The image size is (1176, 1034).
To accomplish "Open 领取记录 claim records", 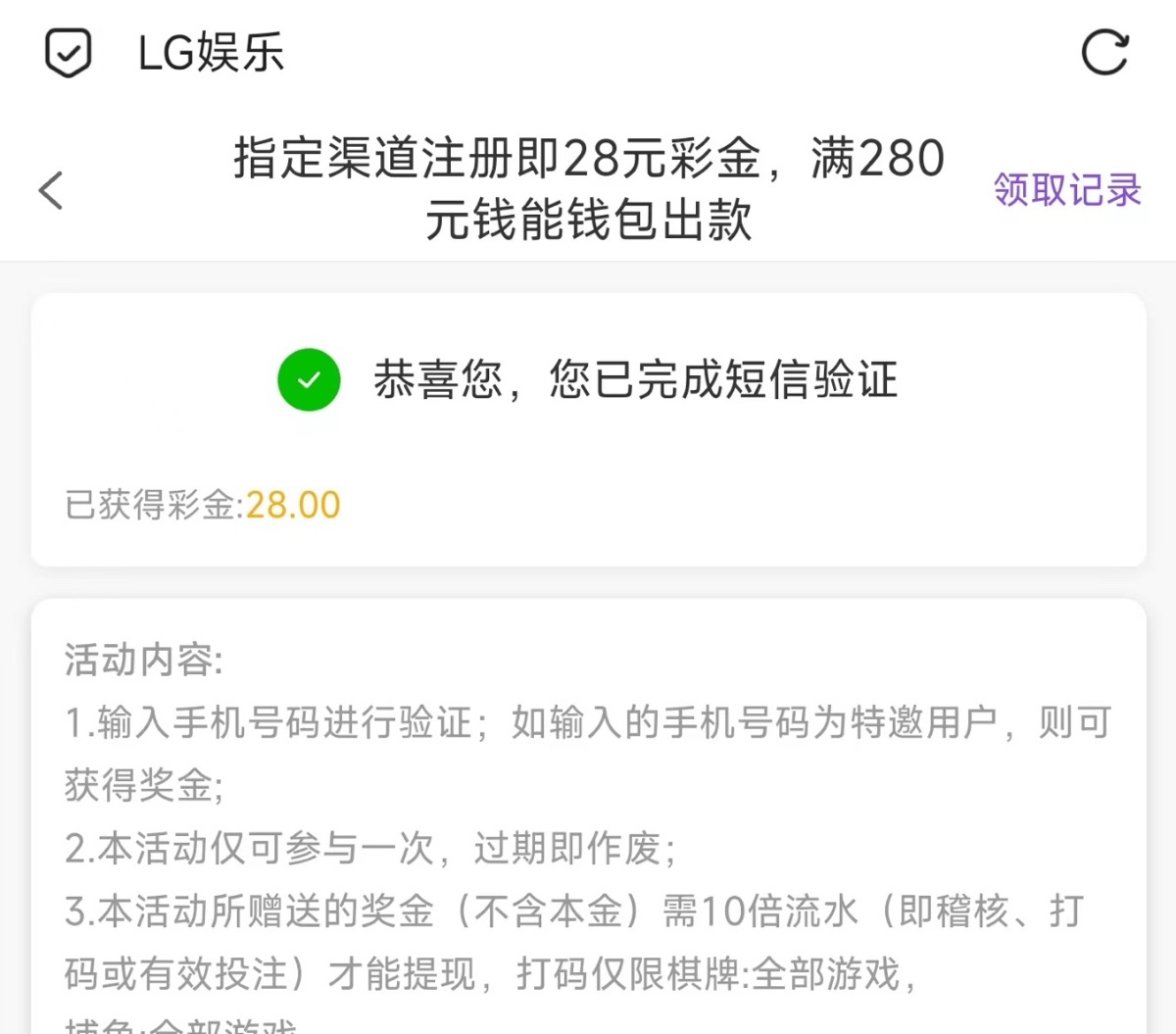I will (x=1067, y=189).
